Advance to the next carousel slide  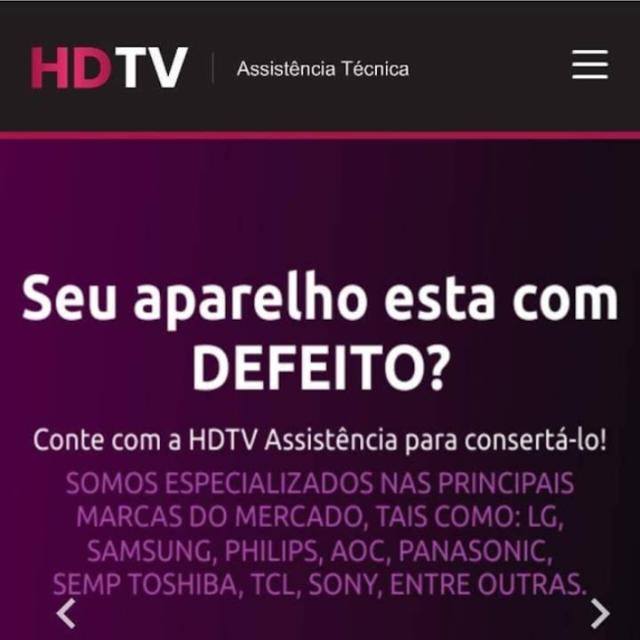pyautogui.click(x=599, y=613)
